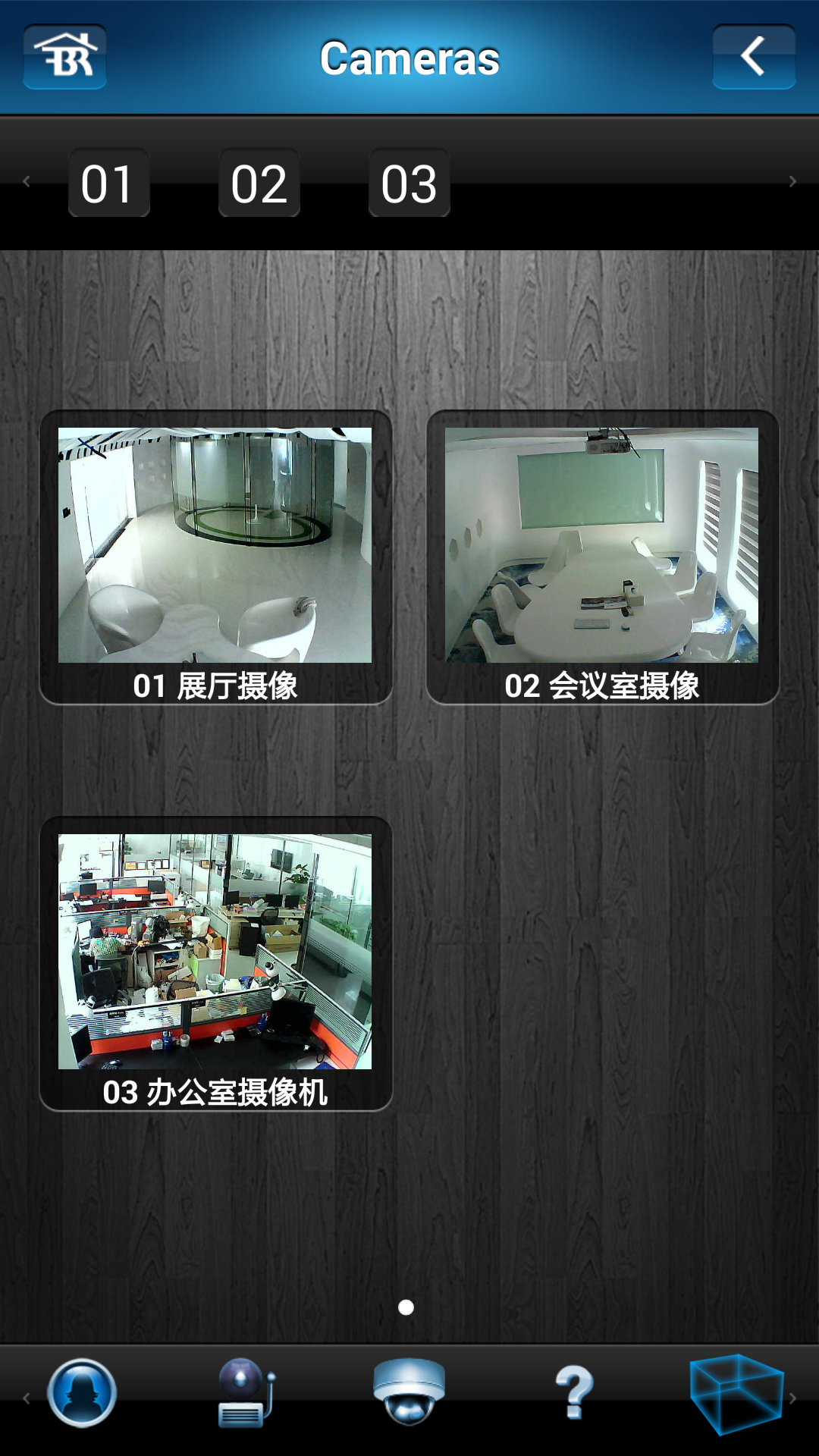Viewport: 819px width, 1456px height.
Task: Tap the right arrow of the preset bar
Action: (x=792, y=181)
